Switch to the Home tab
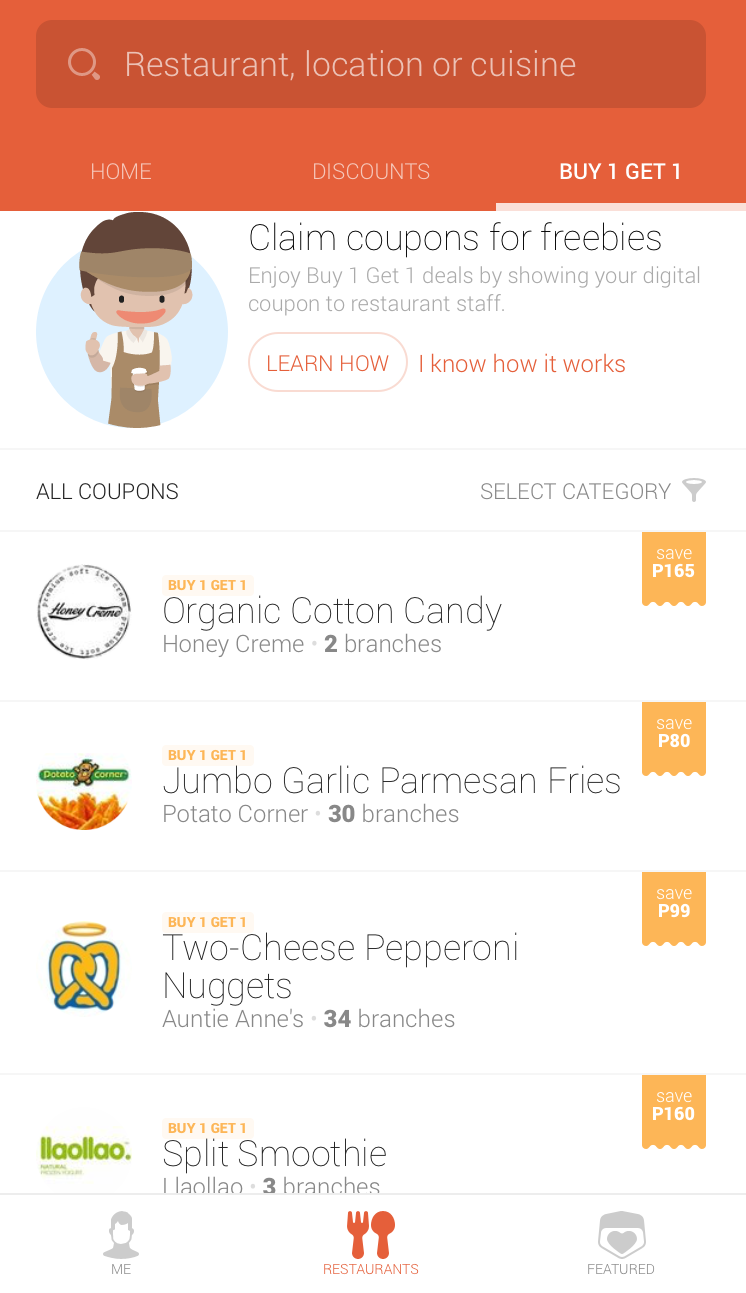746x1293 pixels. (121, 171)
